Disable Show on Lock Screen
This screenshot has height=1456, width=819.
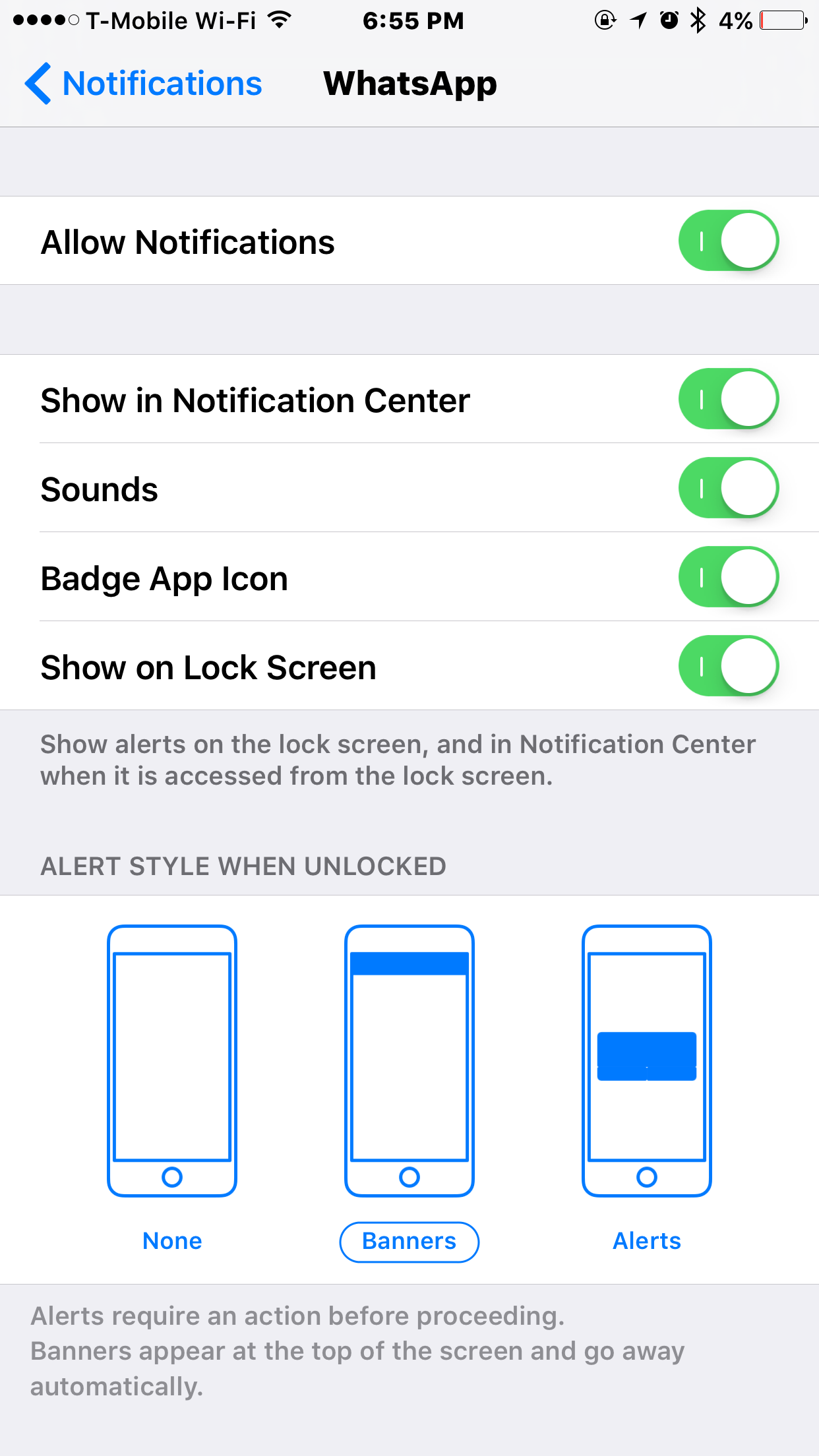[729, 666]
